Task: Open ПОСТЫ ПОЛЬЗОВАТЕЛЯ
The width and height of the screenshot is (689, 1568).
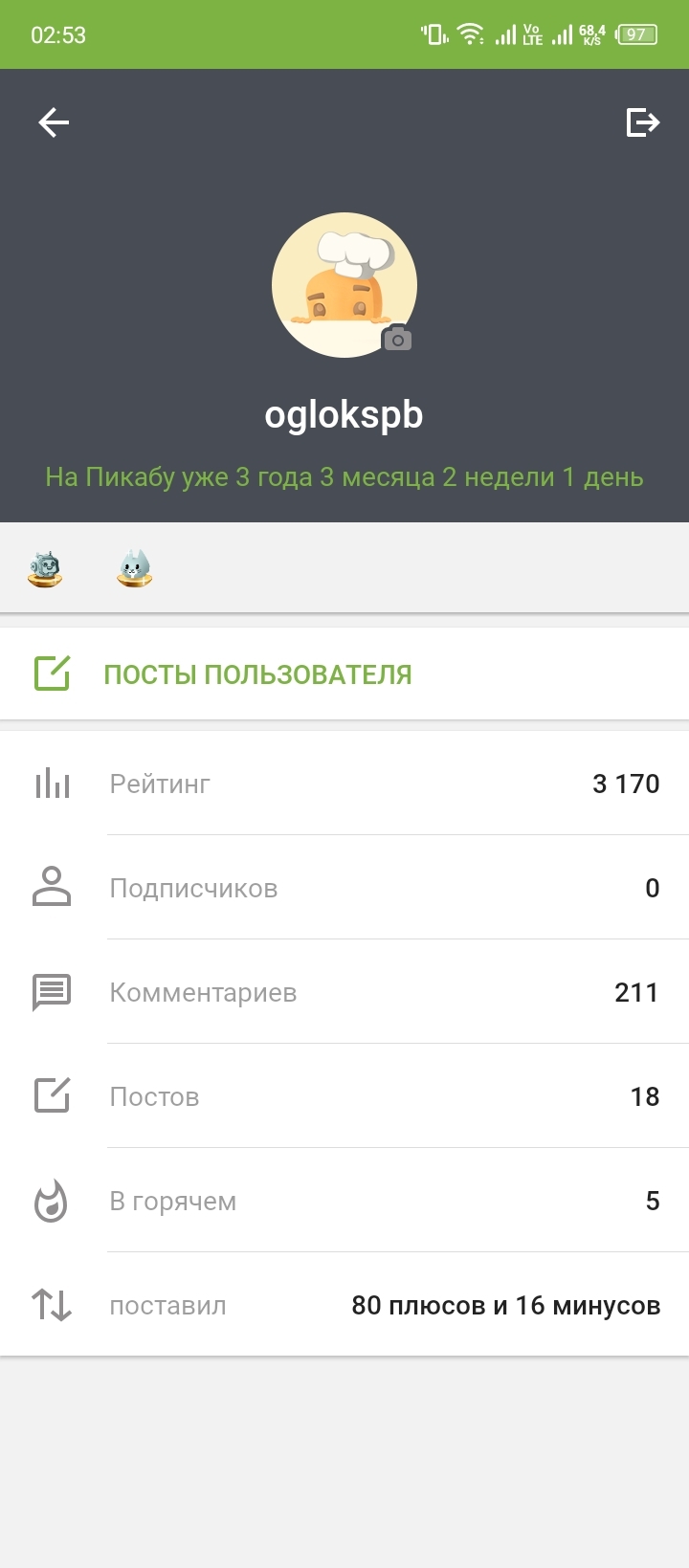Action: [256, 674]
